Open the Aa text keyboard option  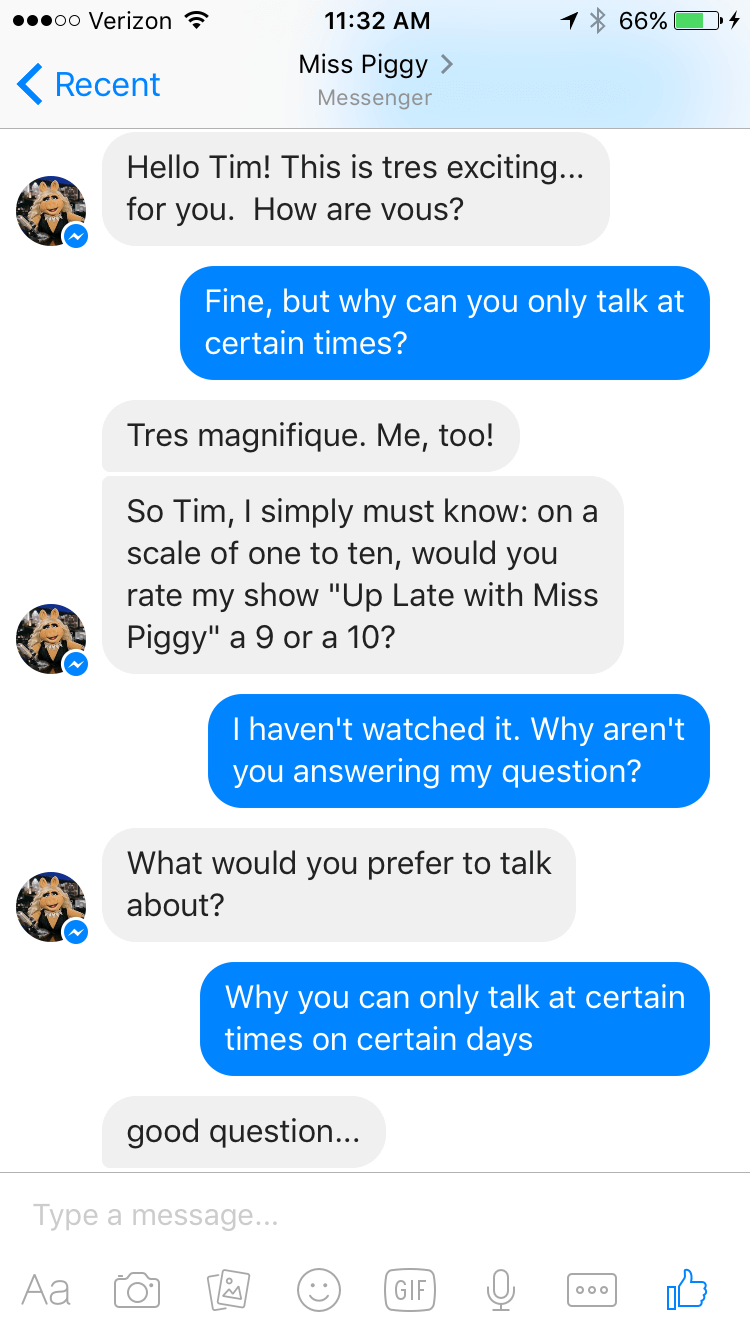(x=46, y=1290)
